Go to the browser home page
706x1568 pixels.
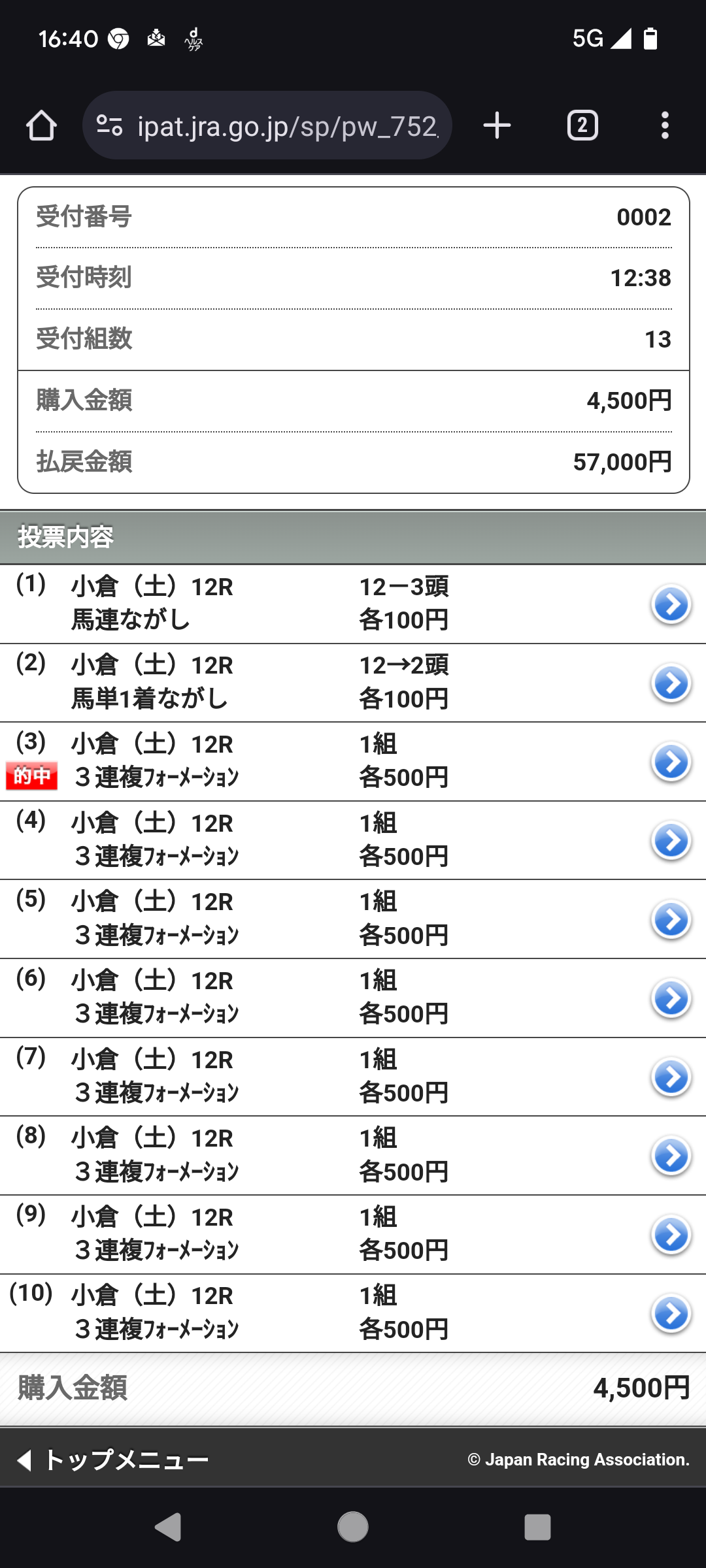41,125
